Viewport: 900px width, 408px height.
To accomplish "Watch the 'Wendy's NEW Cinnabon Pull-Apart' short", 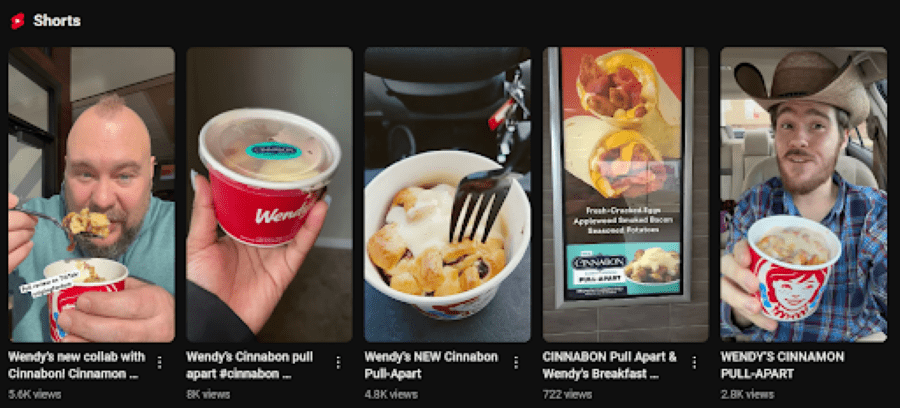I will tap(447, 194).
